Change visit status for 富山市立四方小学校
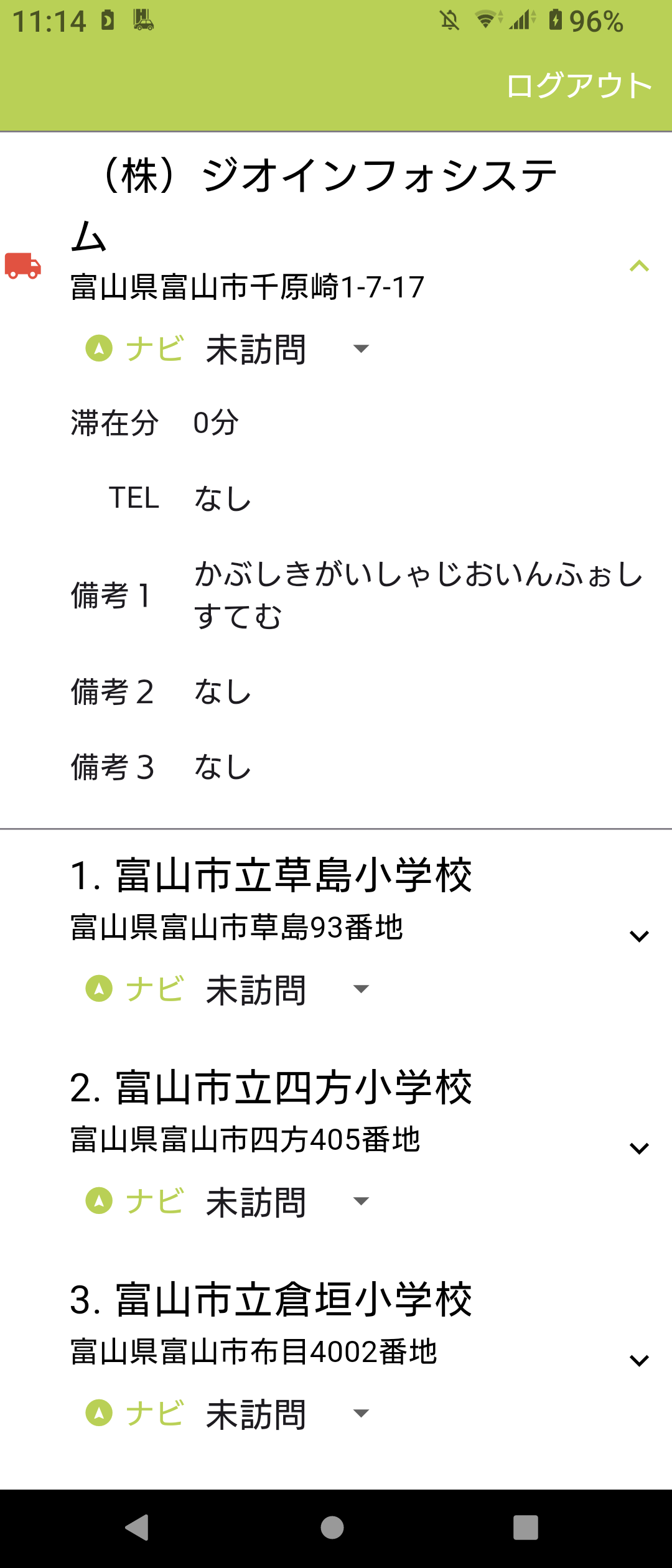This screenshot has height=1568, width=672. tap(287, 1202)
